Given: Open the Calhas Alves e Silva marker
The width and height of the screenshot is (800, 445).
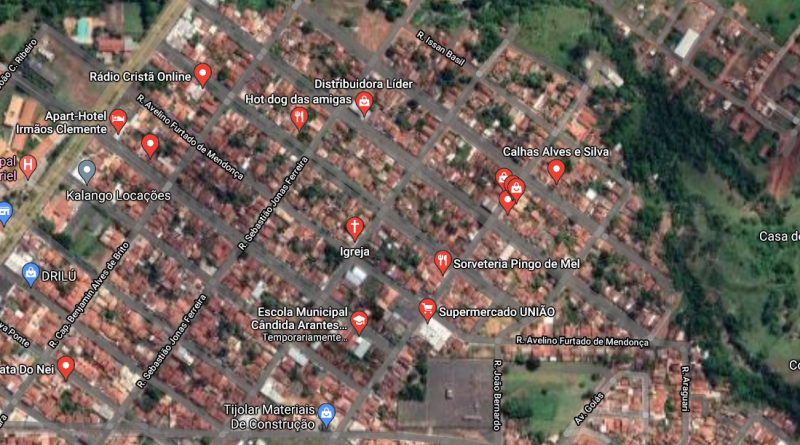Looking at the screenshot, I should [556, 170].
